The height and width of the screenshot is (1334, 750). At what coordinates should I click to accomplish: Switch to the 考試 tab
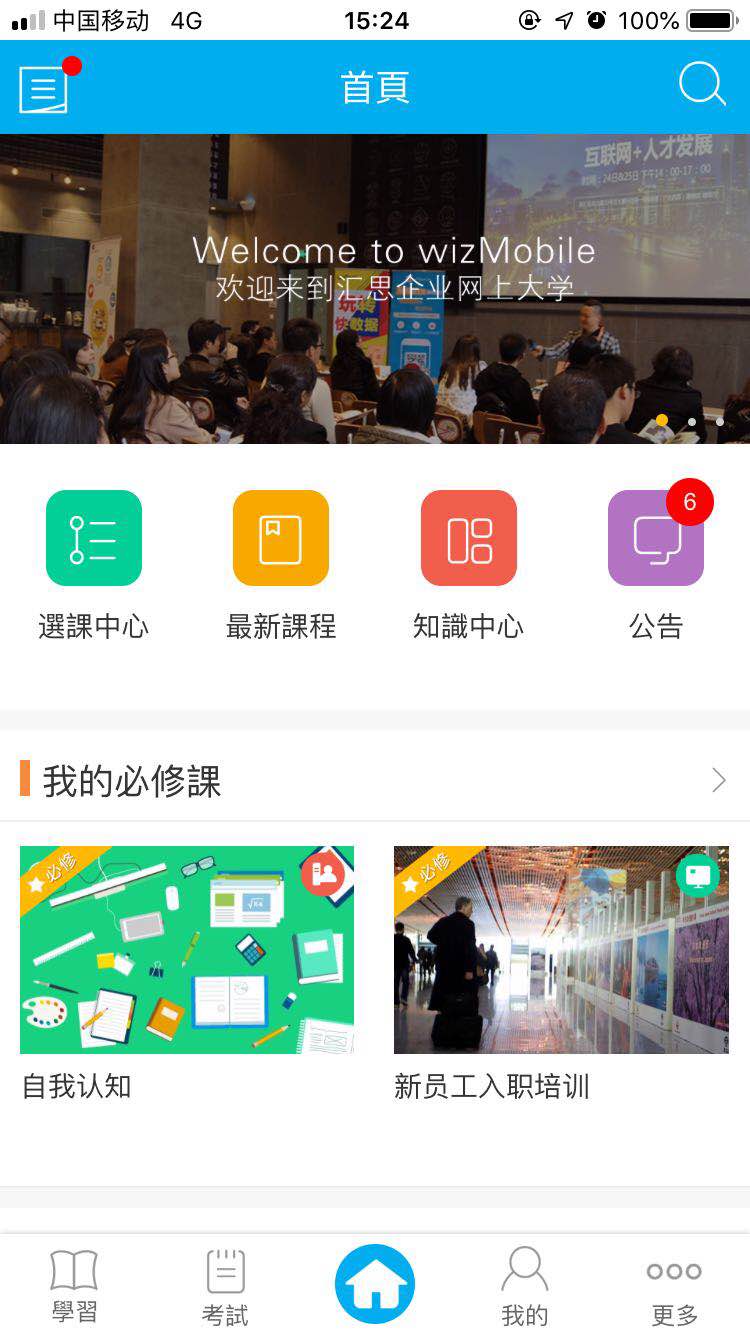(x=225, y=1285)
